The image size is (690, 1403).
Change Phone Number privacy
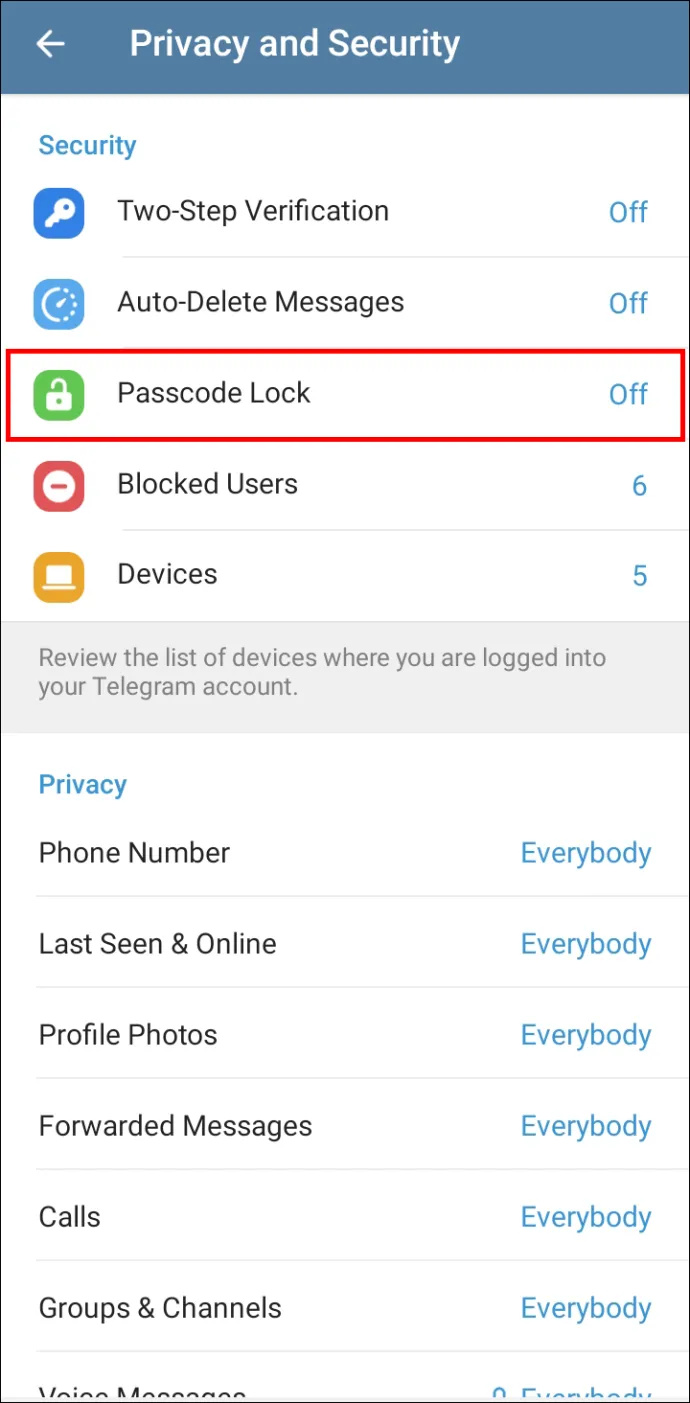pos(345,853)
